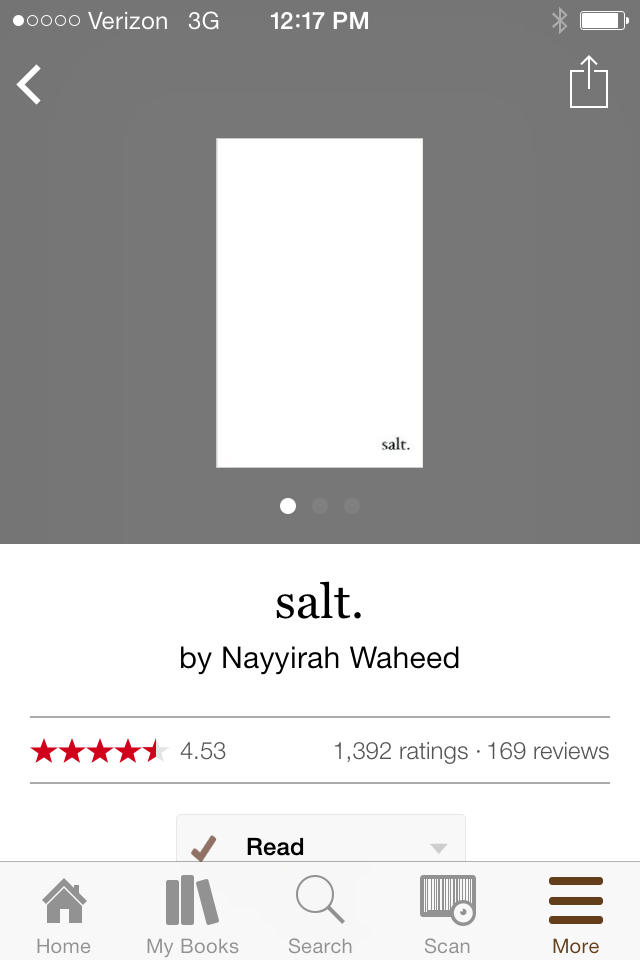Switch to the My Books tab
The height and width of the screenshot is (960, 640).
(192, 915)
